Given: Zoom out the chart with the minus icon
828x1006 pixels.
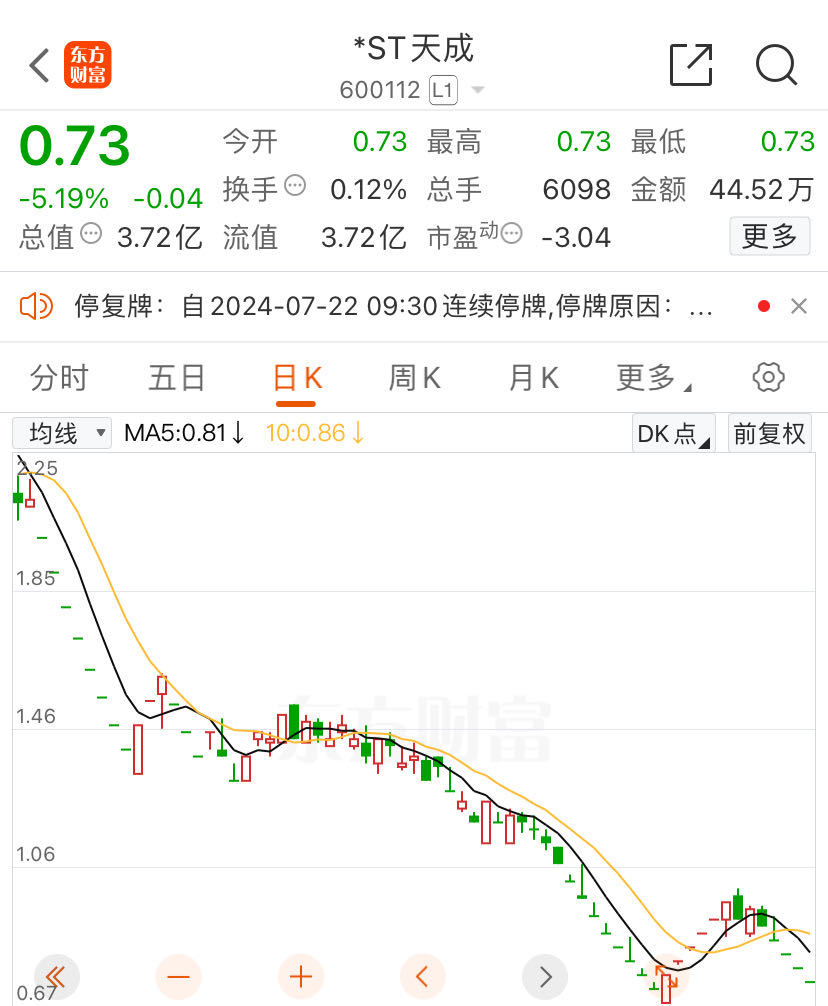Looking at the screenshot, I should click(178, 977).
